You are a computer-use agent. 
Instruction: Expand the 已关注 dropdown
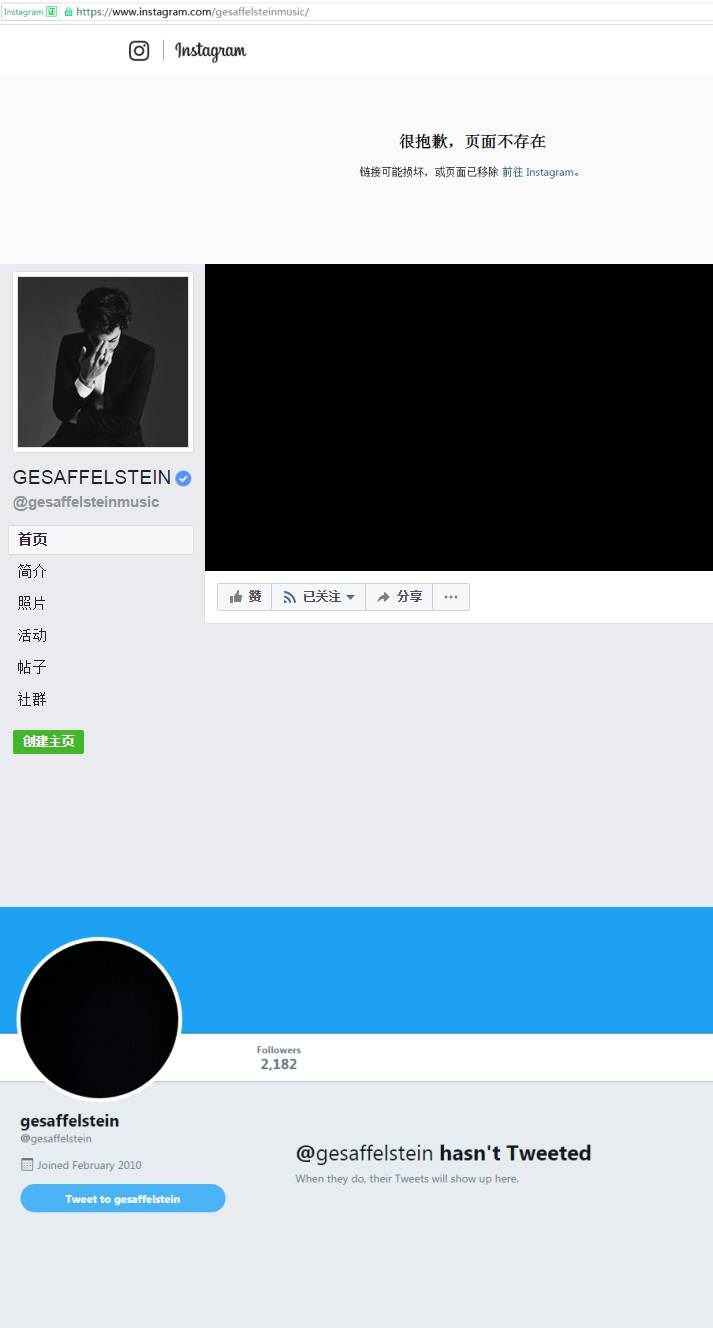point(319,597)
